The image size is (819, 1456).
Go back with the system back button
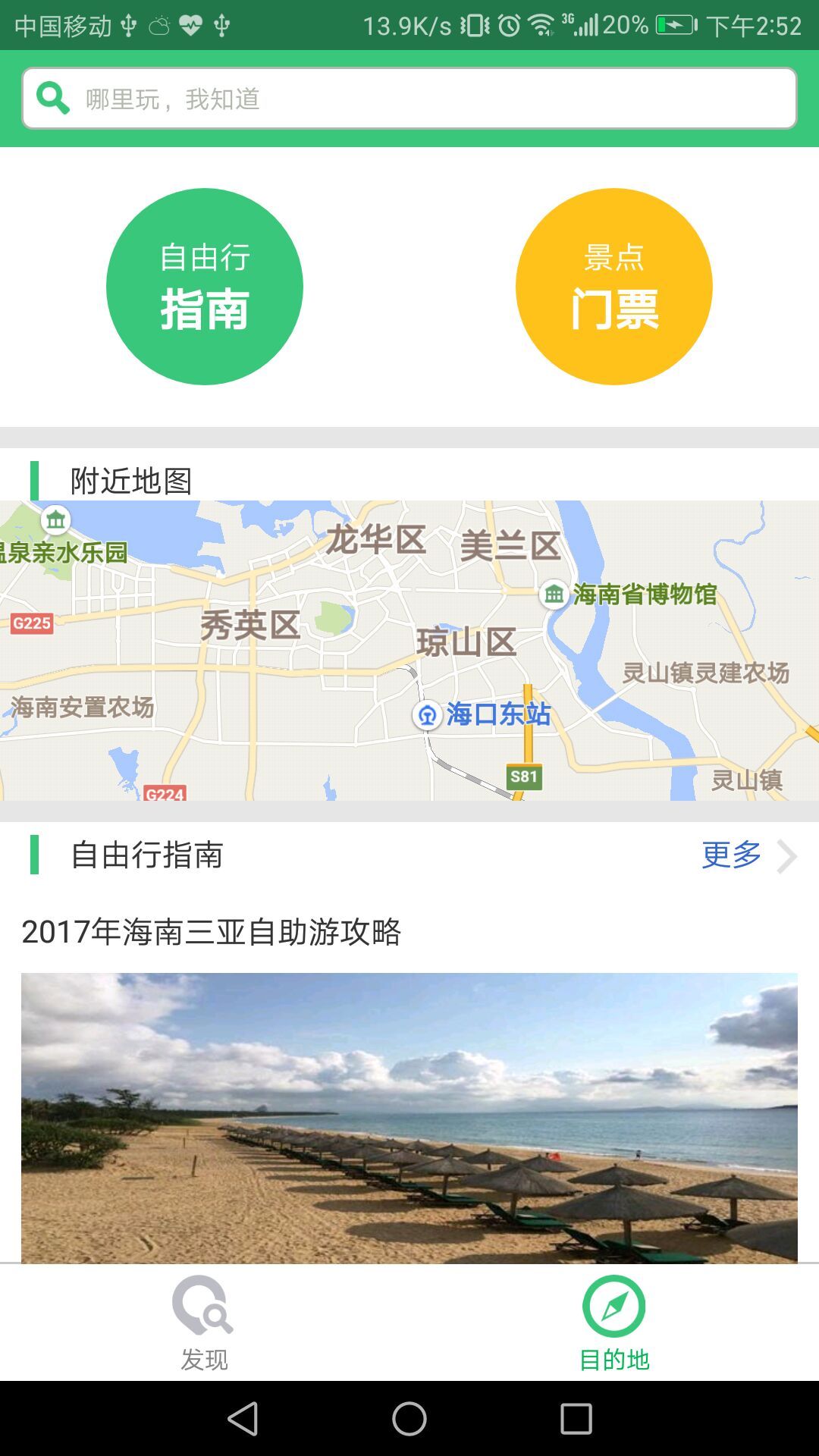pyautogui.click(x=243, y=1418)
